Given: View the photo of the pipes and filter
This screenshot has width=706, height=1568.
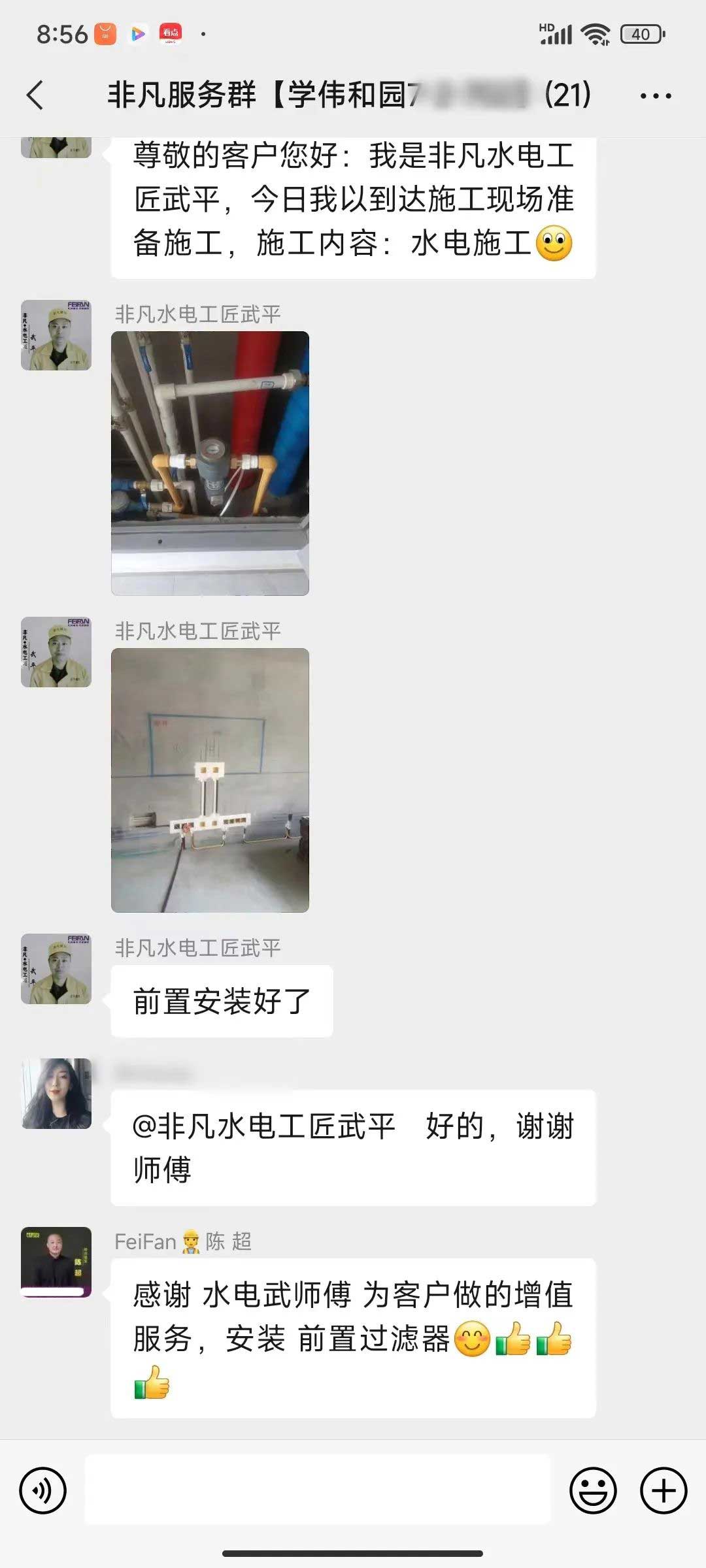Looking at the screenshot, I should pos(210,463).
